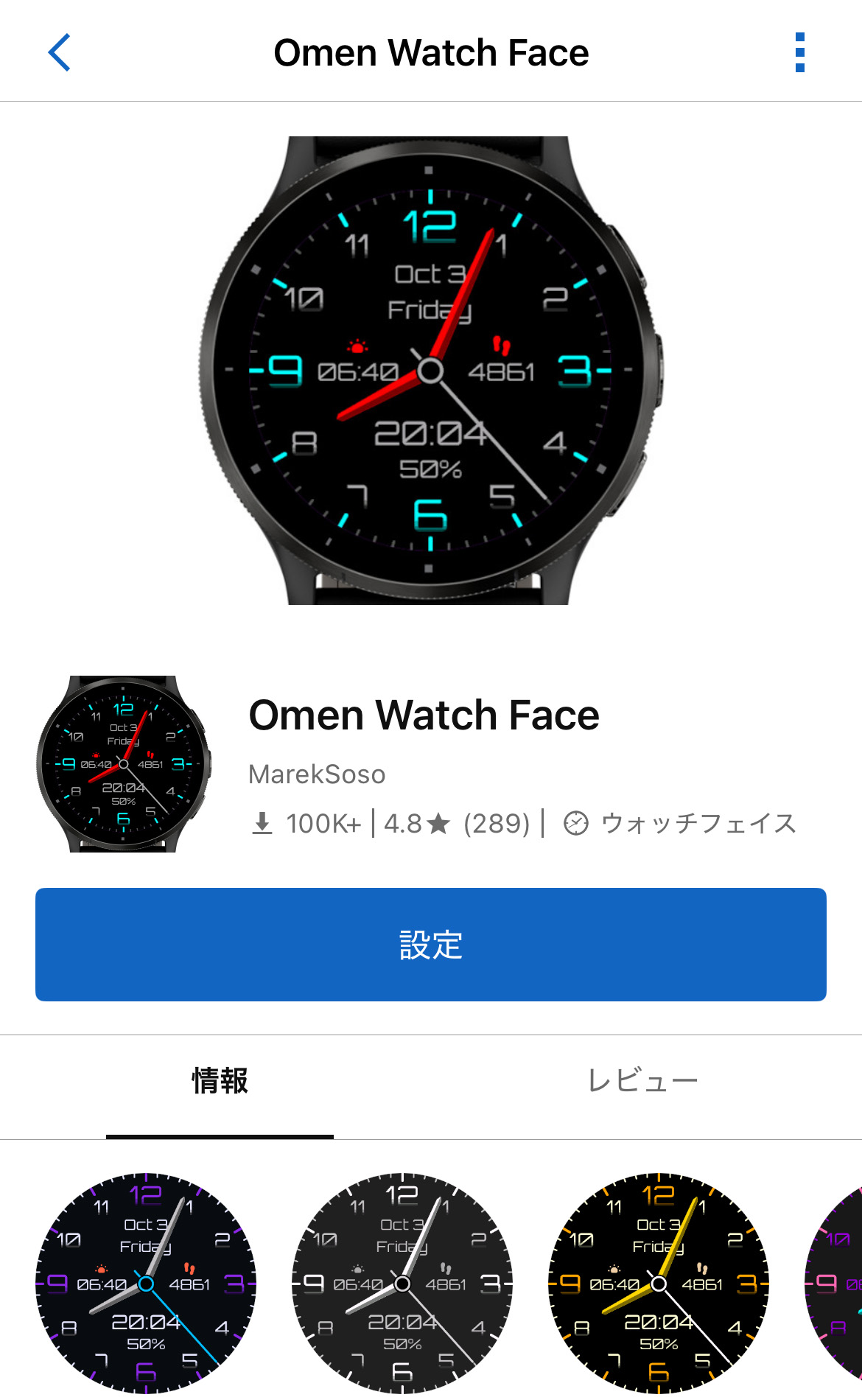The width and height of the screenshot is (862, 1400).
Task: Select the 情報 tab
Action: [220, 1081]
